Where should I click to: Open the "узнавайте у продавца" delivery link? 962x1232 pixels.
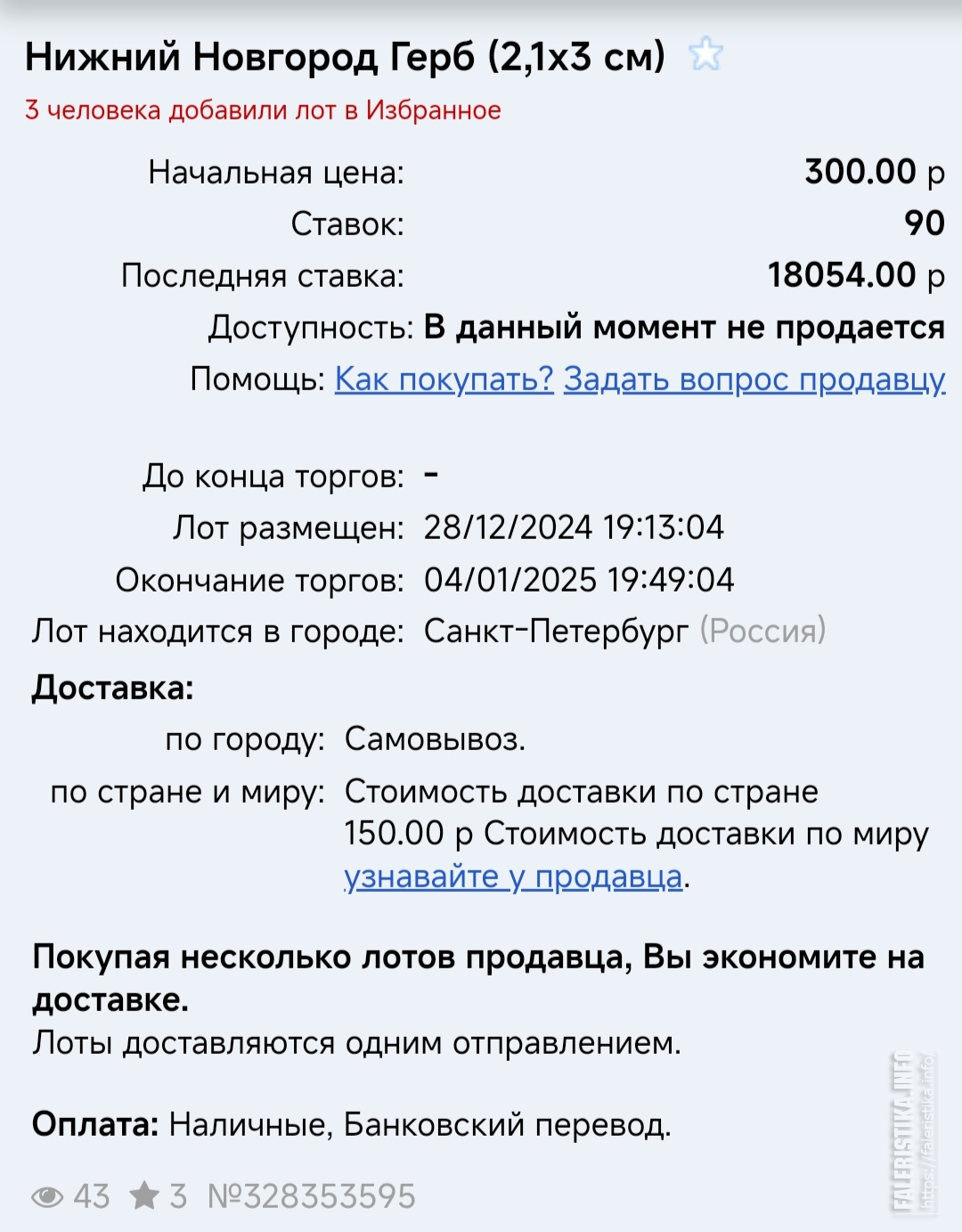(x=513, y=877)
